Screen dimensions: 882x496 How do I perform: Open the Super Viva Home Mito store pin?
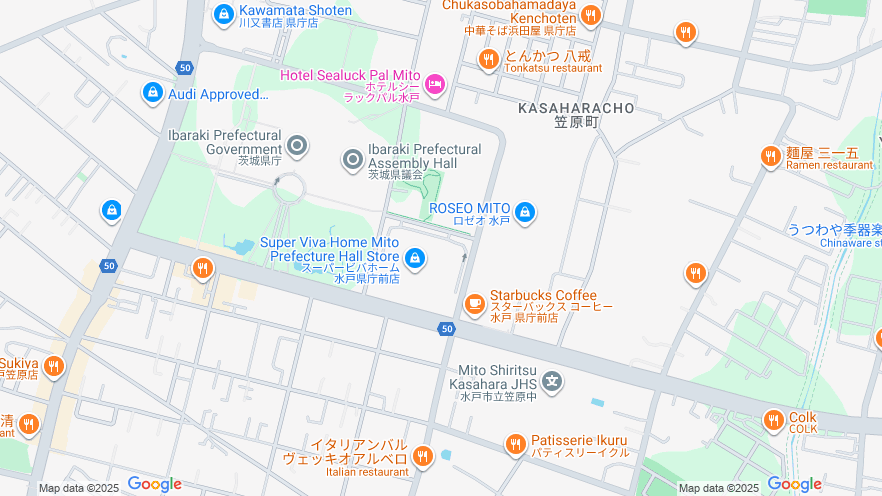pyautogui.click(x=415, y=260)
